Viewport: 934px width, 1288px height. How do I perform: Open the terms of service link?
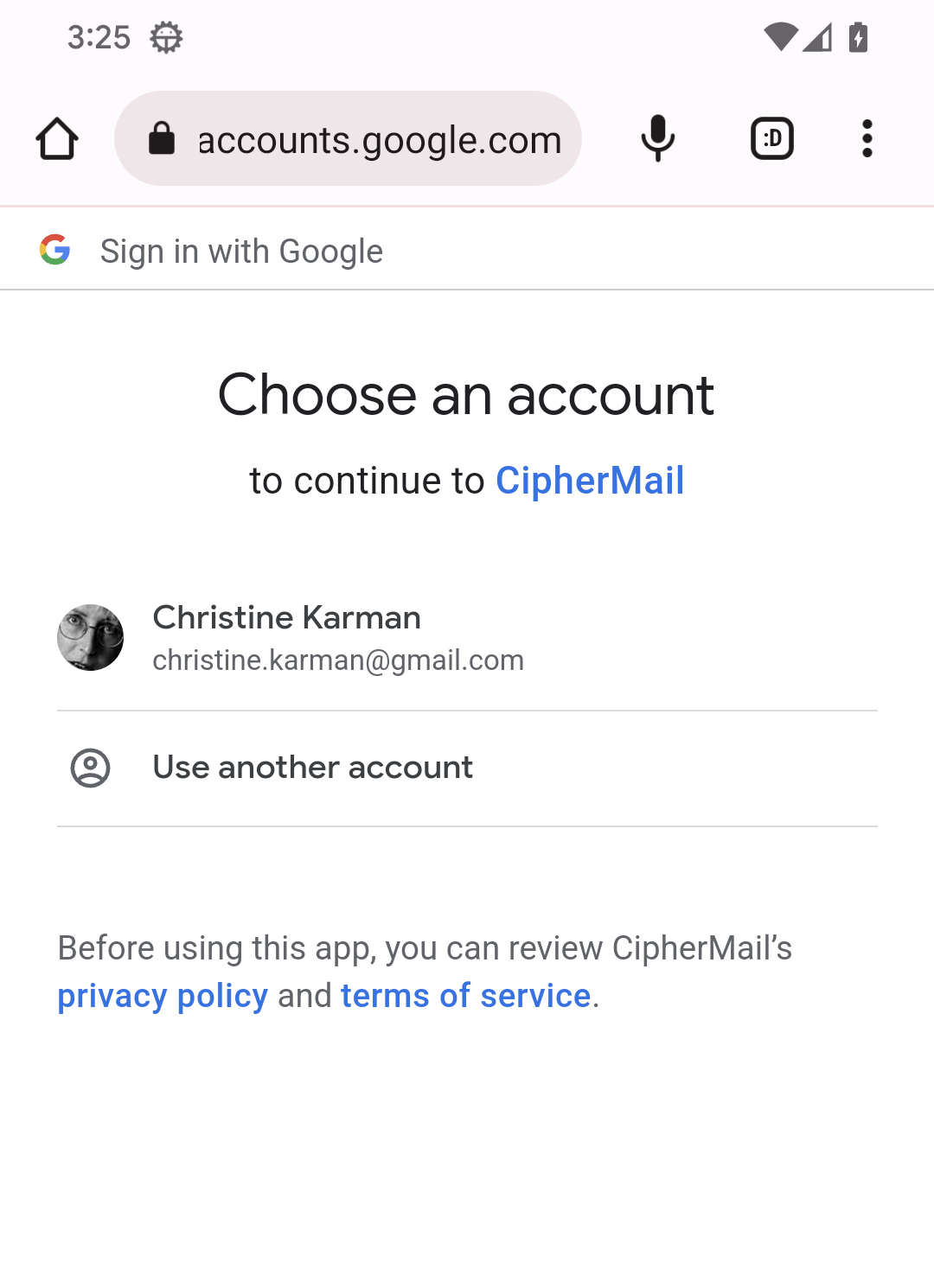(465, 996)
